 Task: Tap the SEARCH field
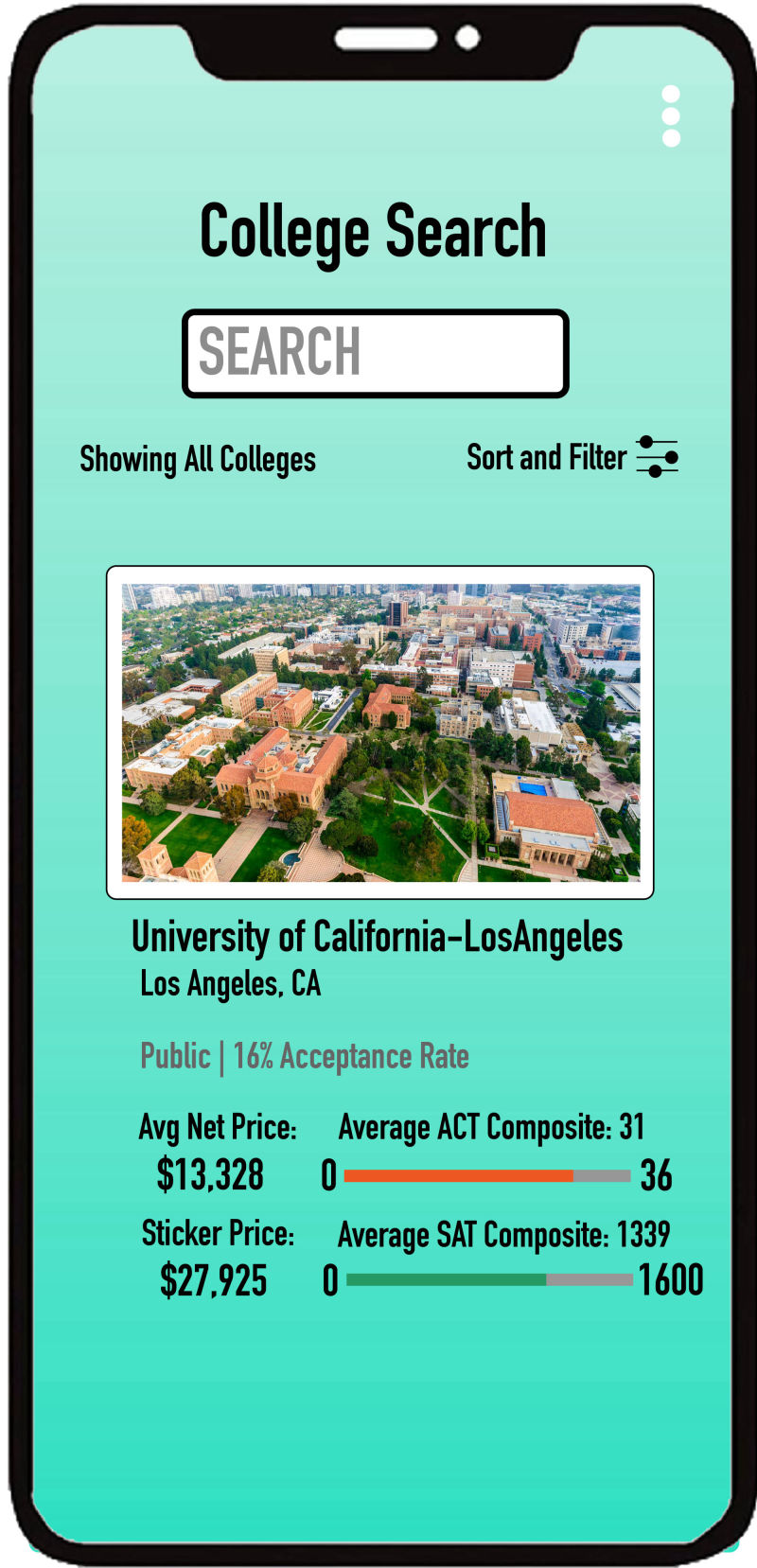coord(376,353)
